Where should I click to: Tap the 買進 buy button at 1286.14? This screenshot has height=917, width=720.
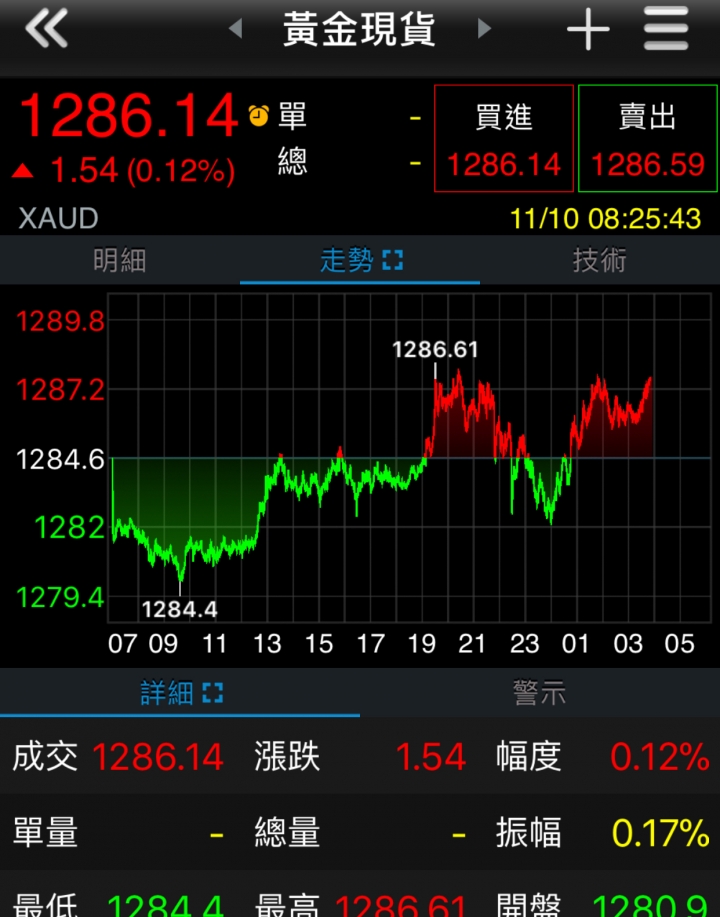pos(504,138)
